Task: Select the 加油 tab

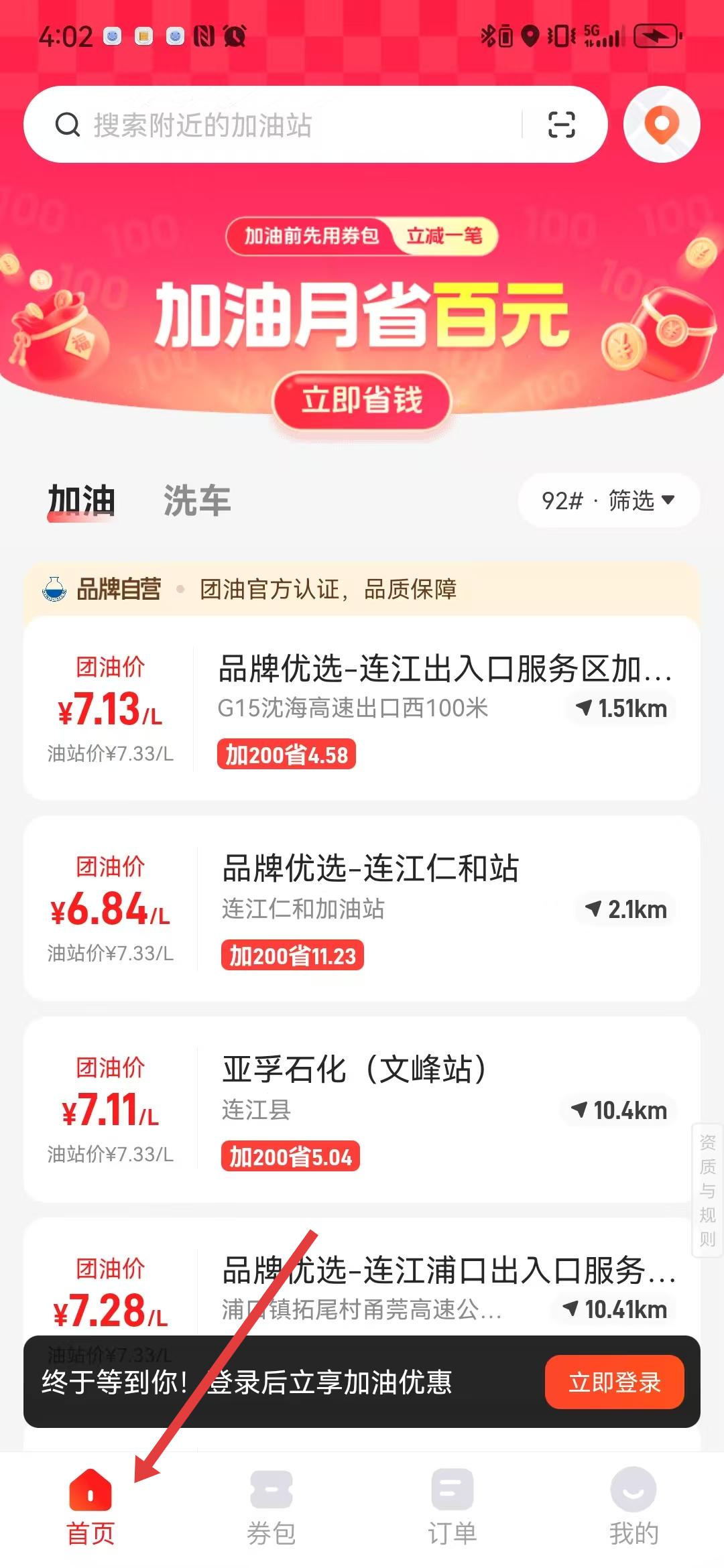Action: tap(82, 501)
